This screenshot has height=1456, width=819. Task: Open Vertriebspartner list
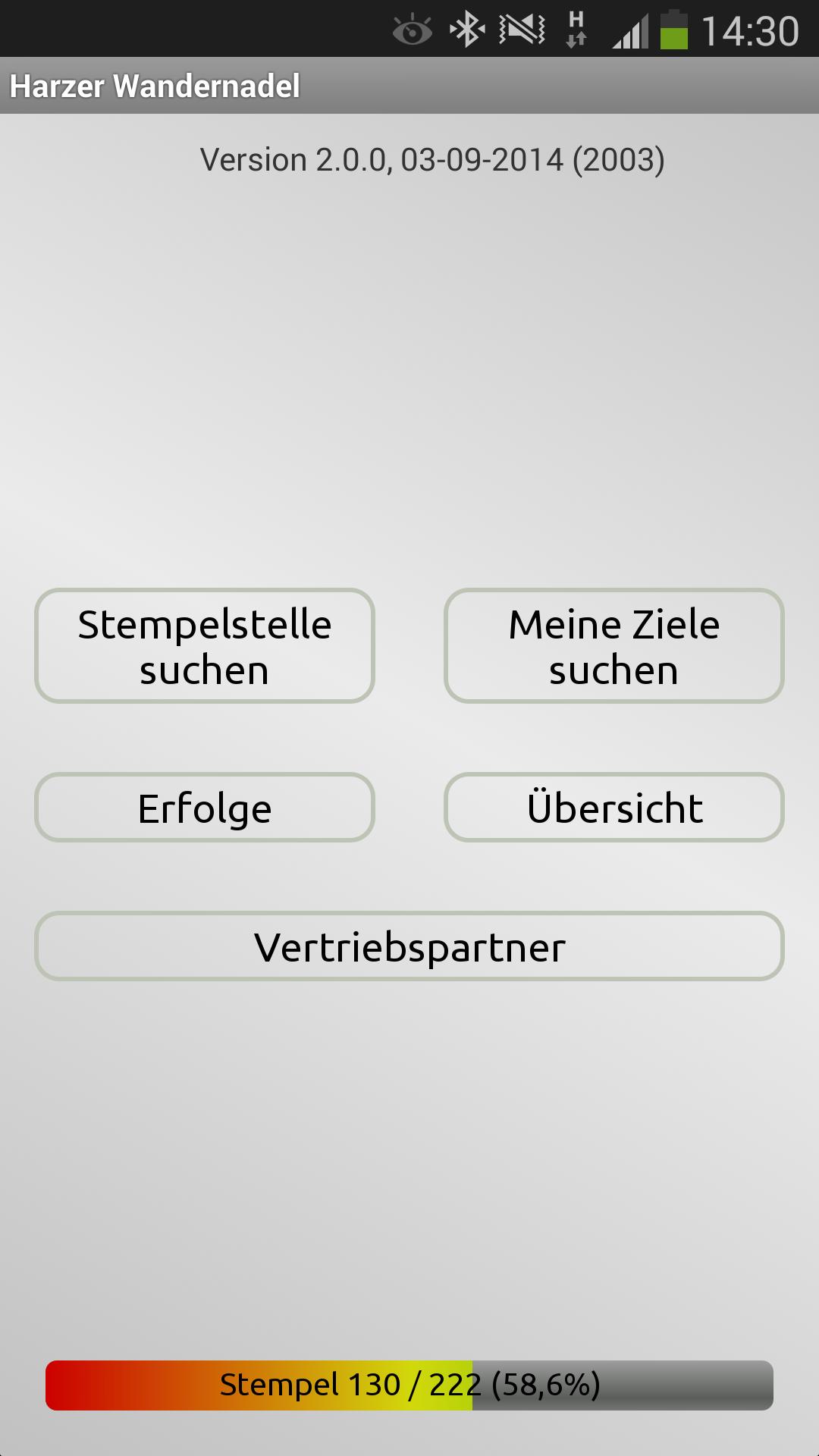tap(409, 946)
